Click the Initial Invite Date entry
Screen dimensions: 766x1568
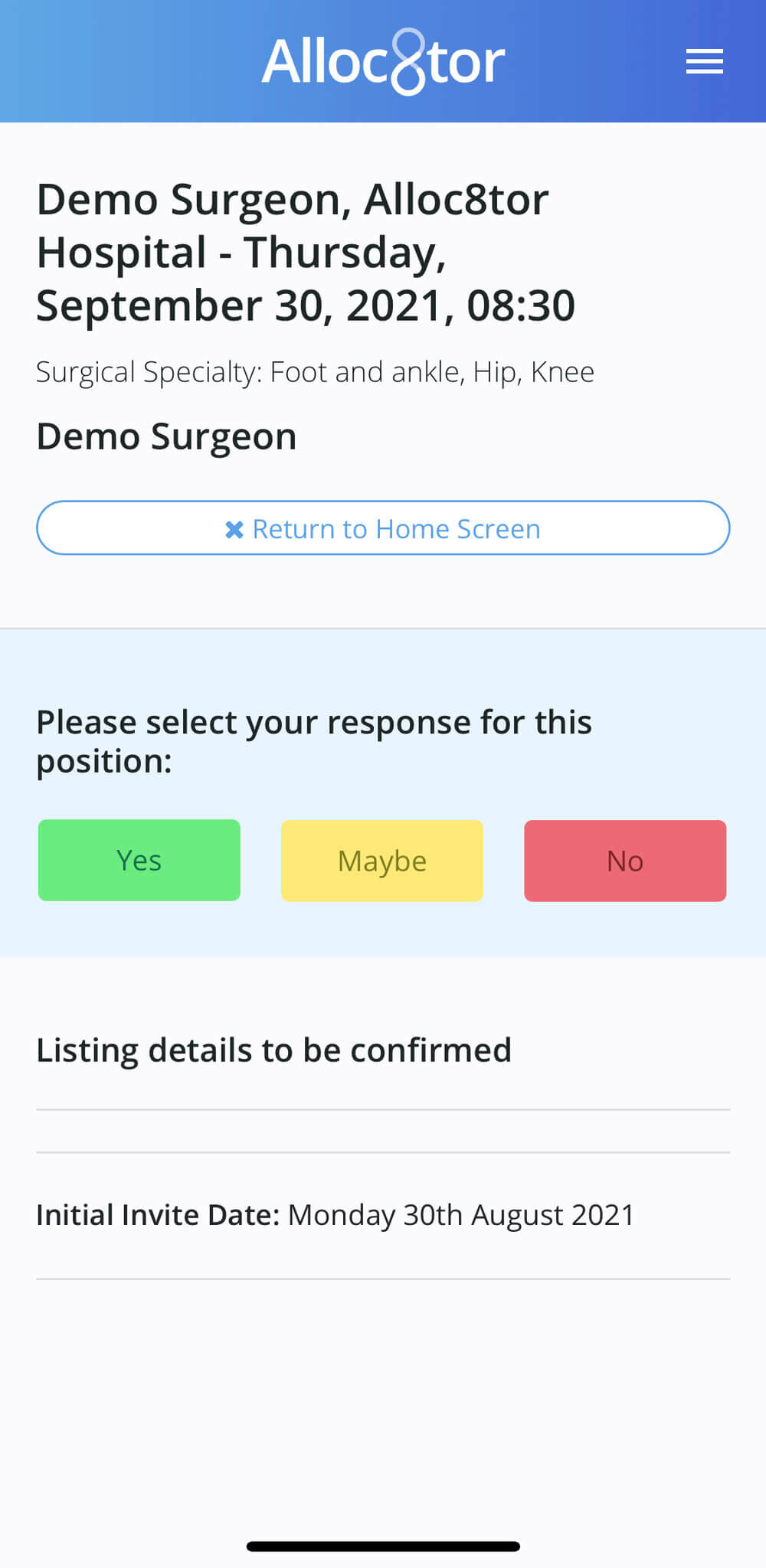pos(335,1215)
